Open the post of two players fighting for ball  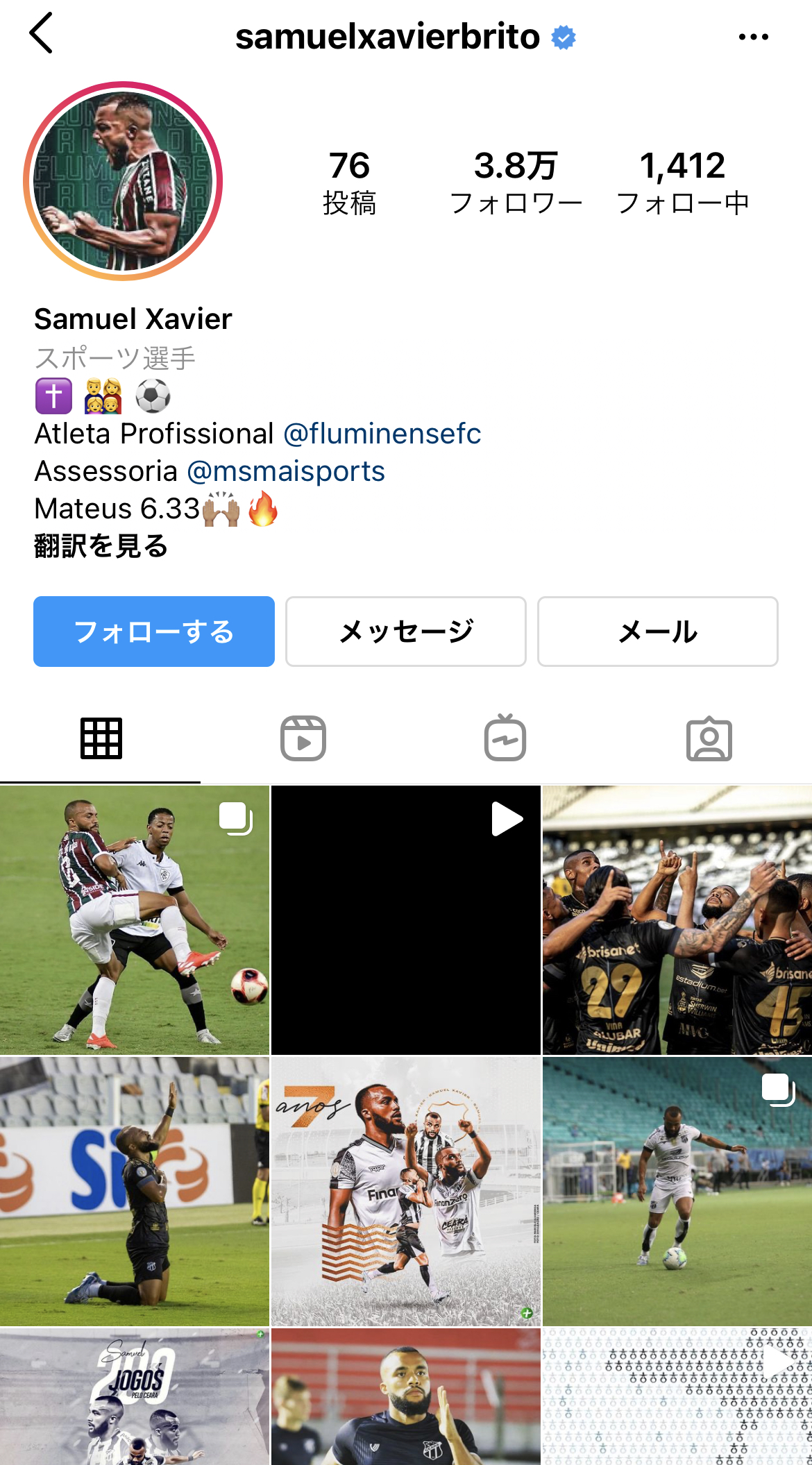135,920
